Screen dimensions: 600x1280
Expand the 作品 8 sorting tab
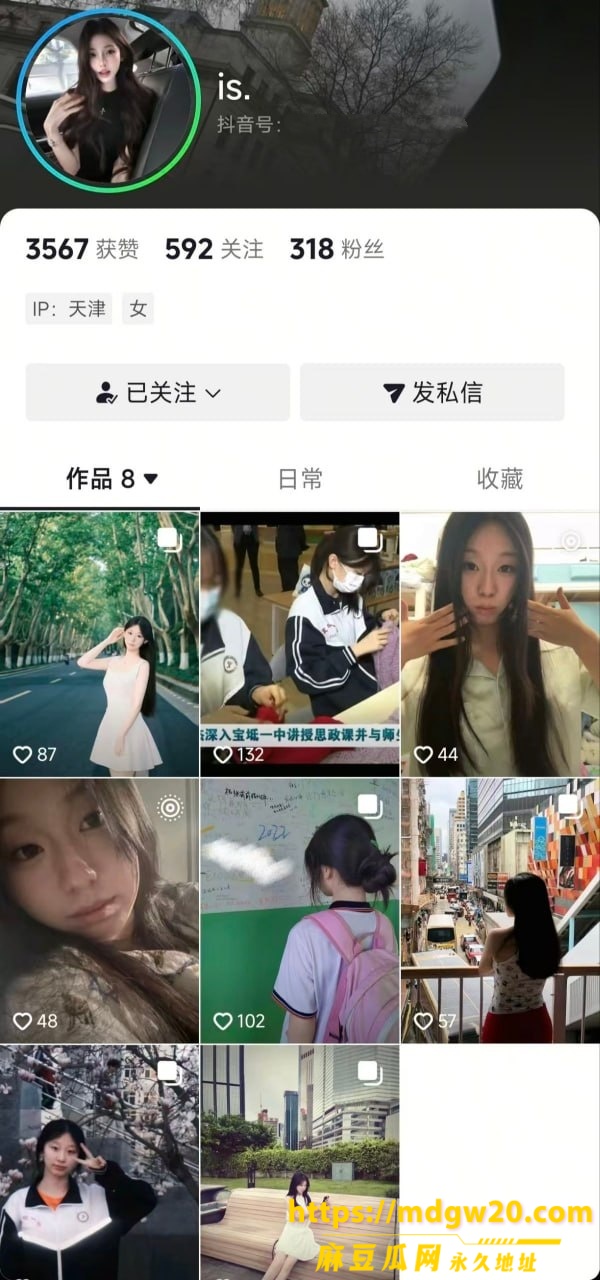[112, 479]
